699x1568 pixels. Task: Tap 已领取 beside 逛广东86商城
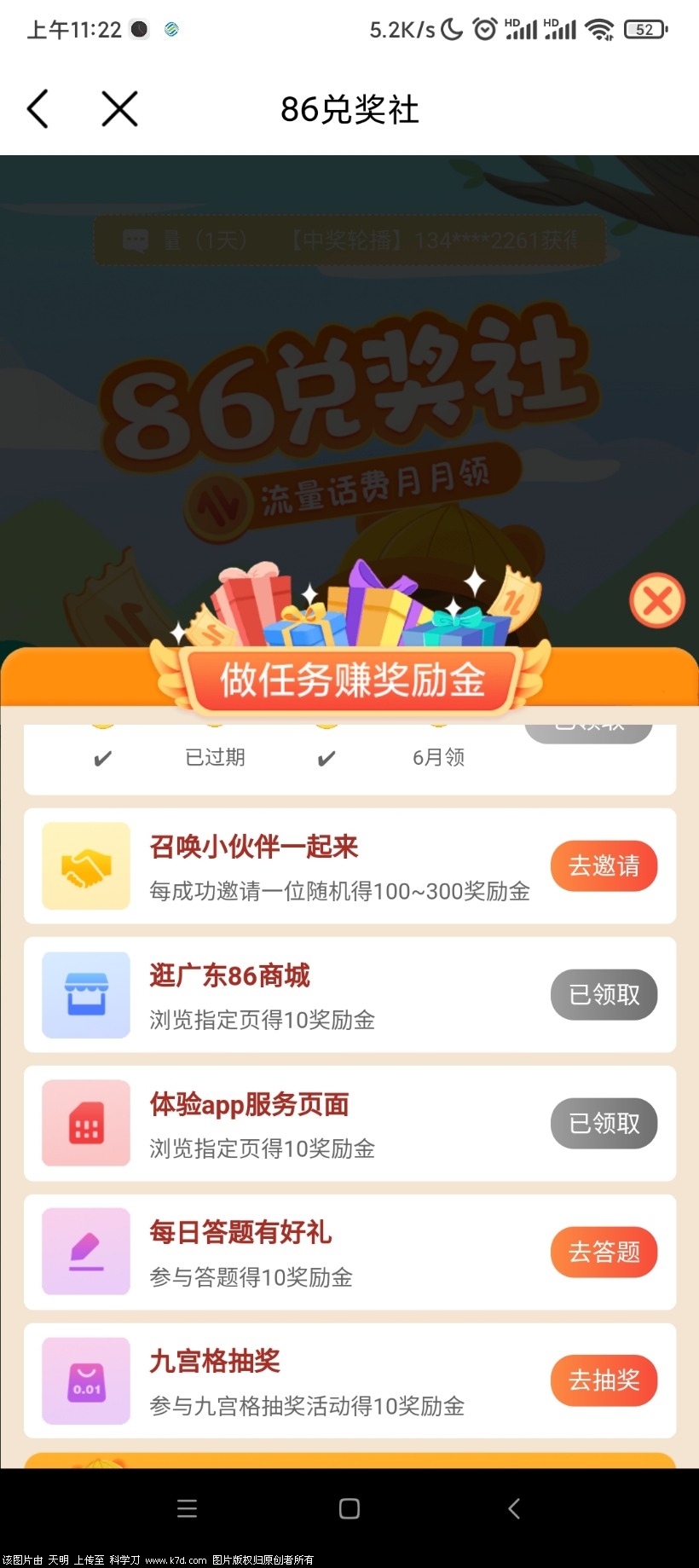[604, 995]
